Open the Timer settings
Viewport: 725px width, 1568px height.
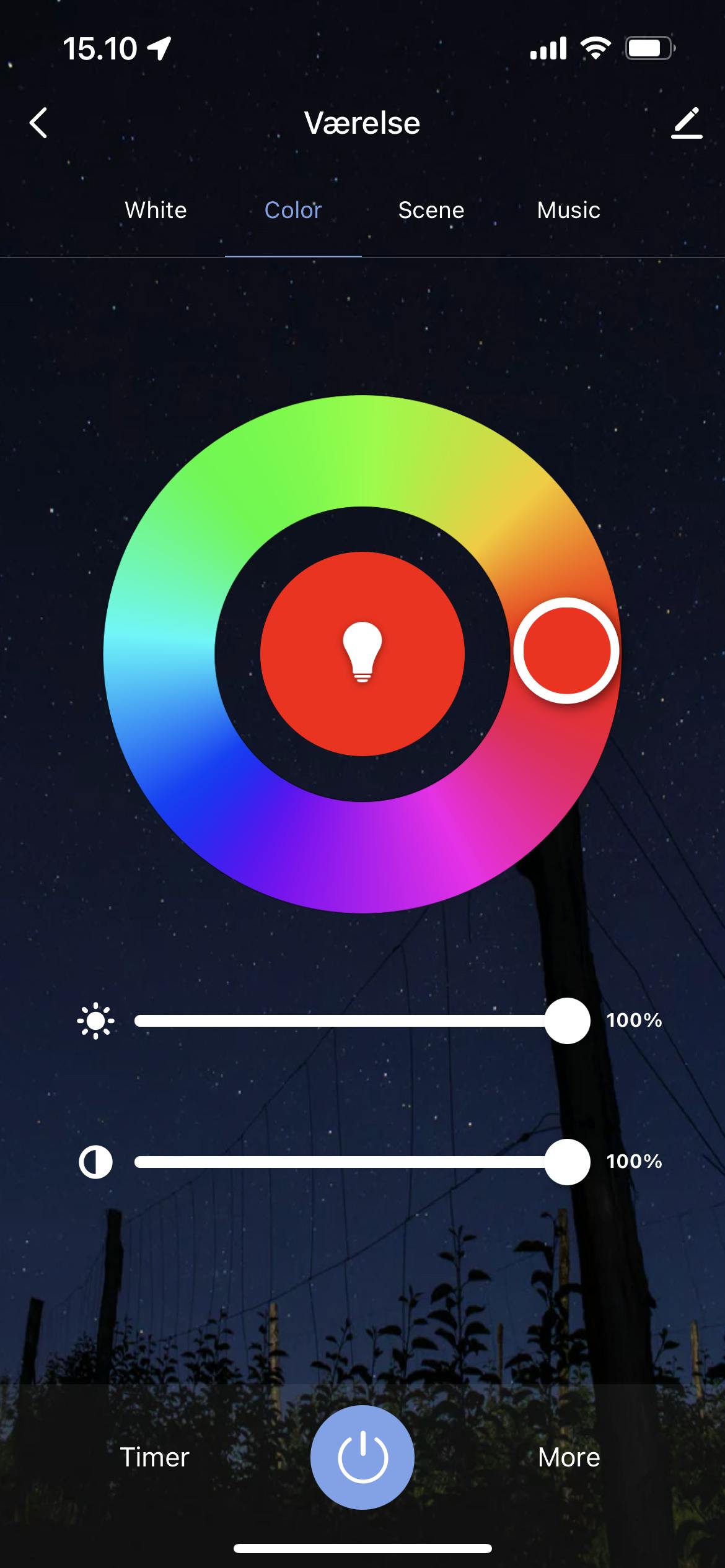[154, 1457]
